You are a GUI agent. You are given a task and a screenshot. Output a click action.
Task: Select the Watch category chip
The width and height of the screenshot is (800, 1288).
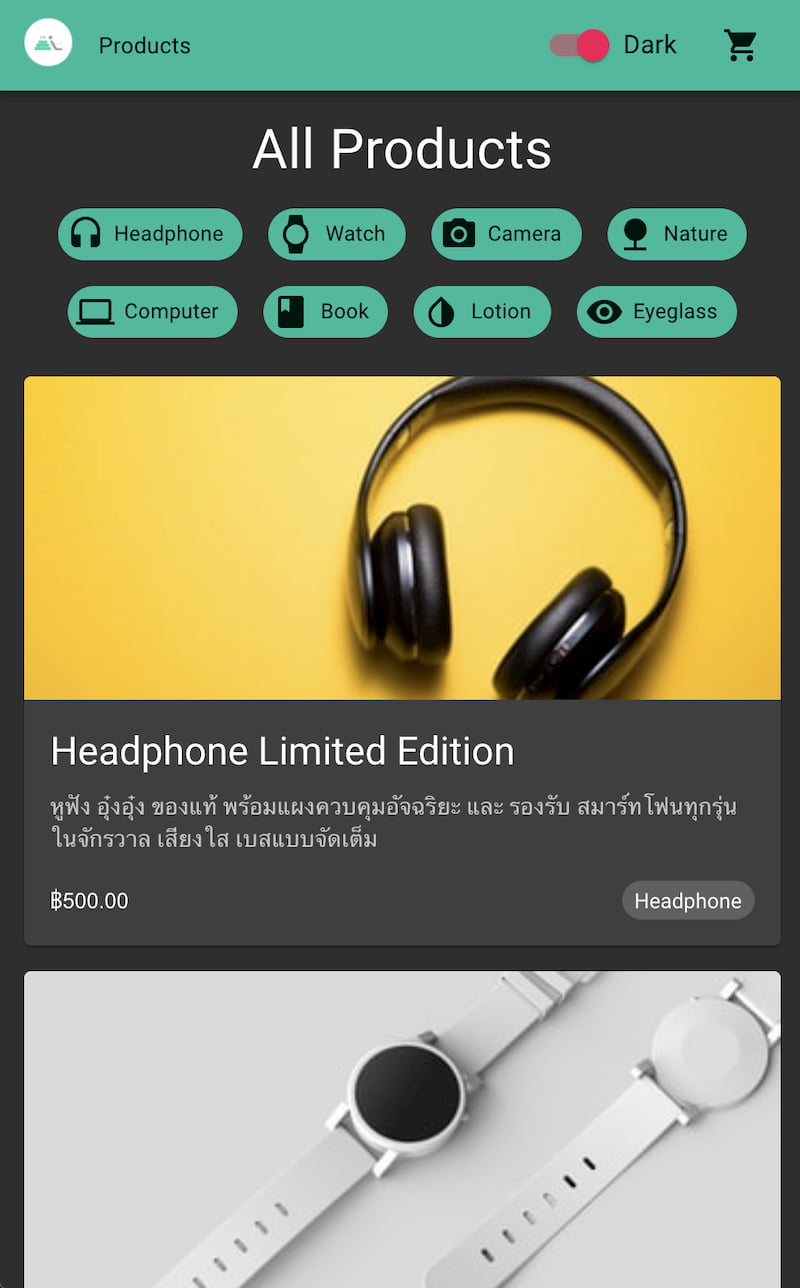point(337,234)
